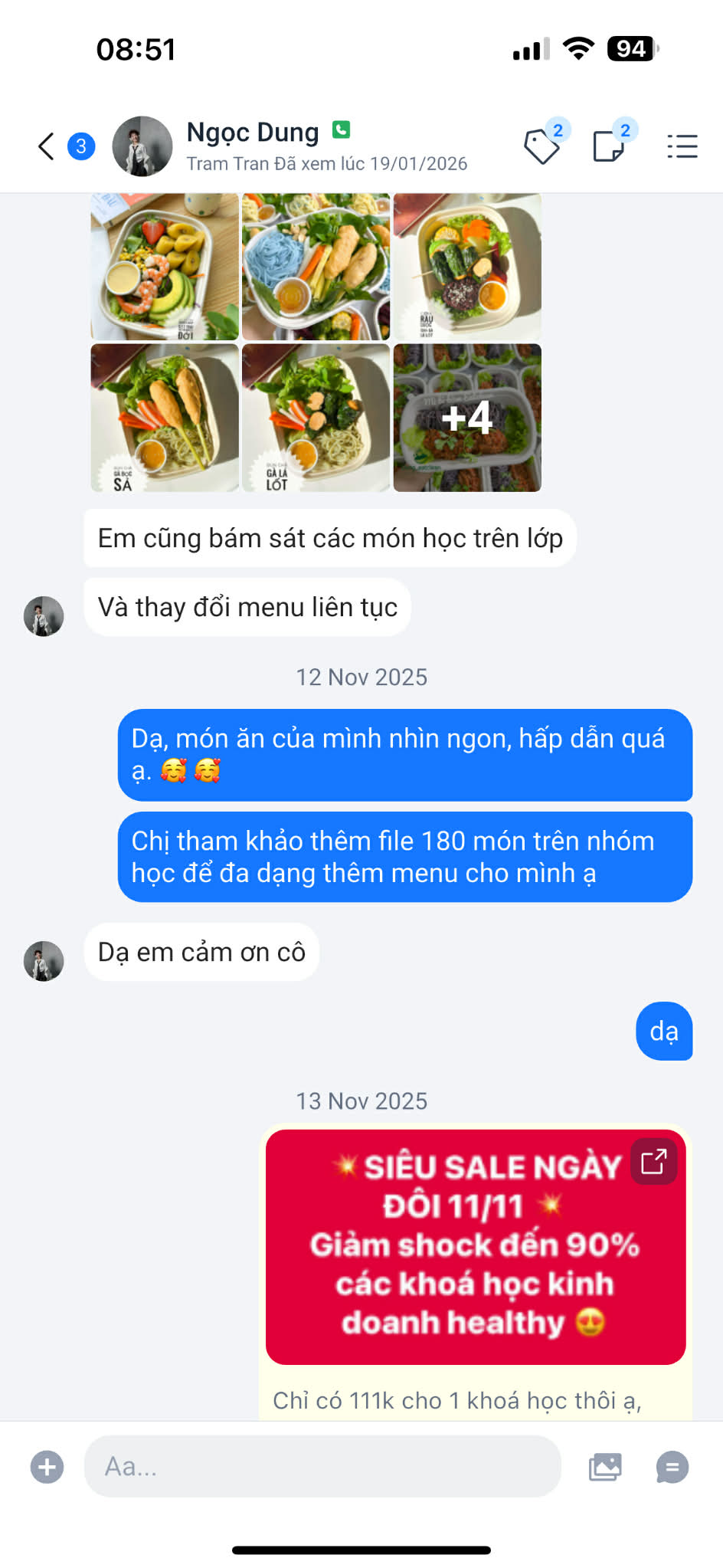This screenshot has width=723, height=1568.
Task: Open the photo gallery picker
Action: coord(605,1467)
